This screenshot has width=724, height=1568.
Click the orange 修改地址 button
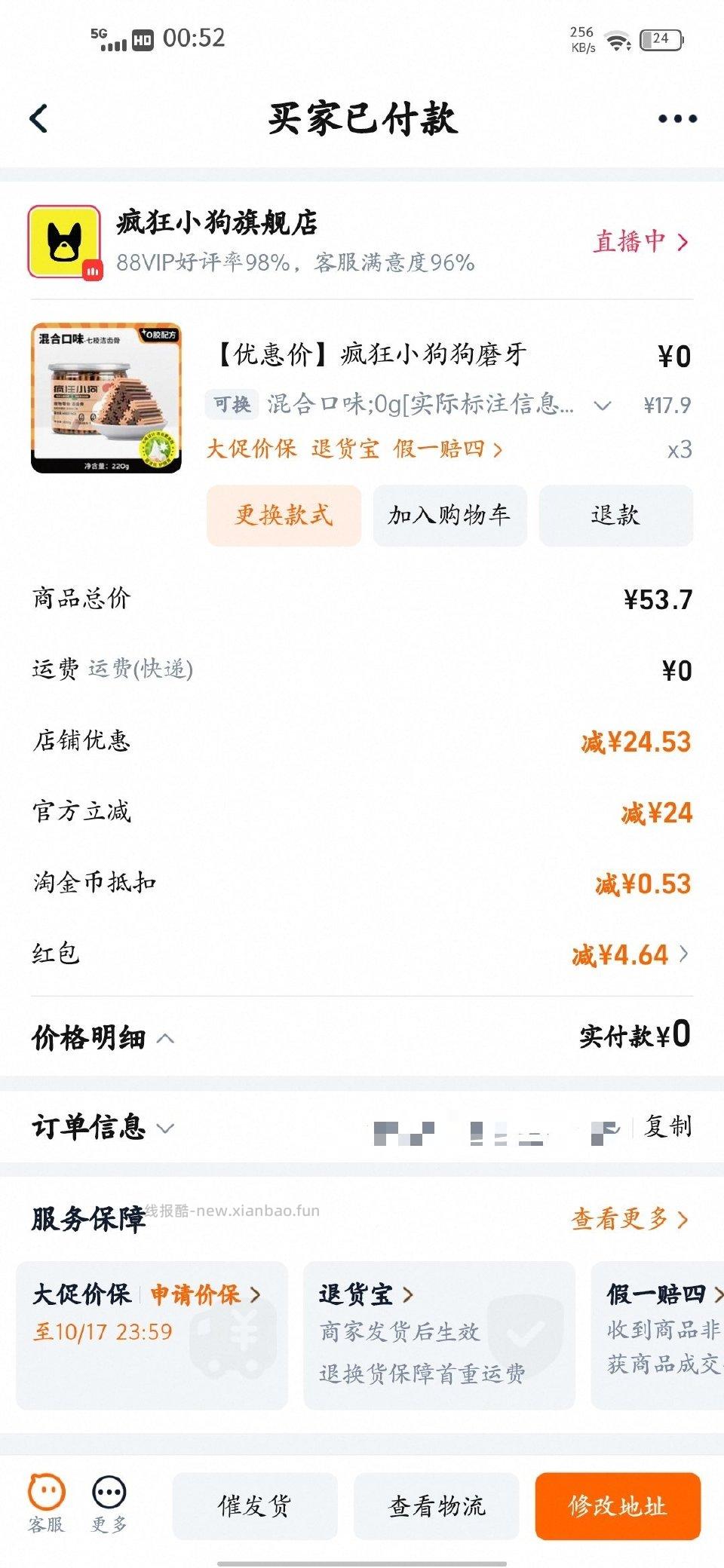tap(617, 1506)
